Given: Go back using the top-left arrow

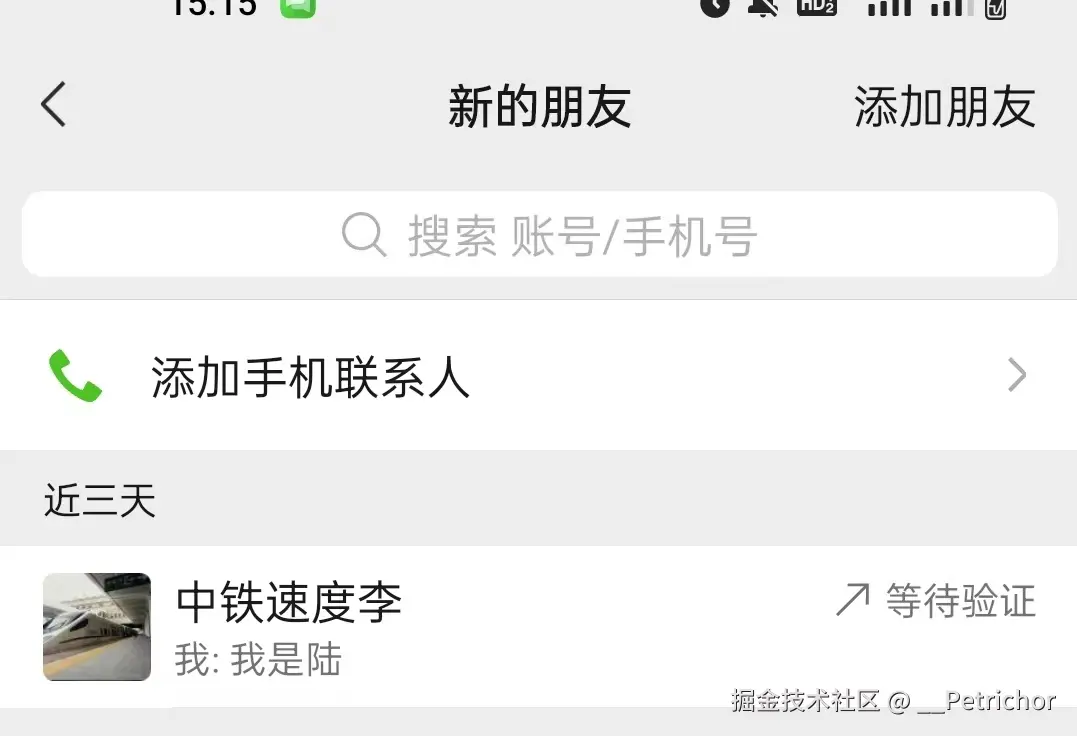Looking at the screenshot, I should 53,105.
